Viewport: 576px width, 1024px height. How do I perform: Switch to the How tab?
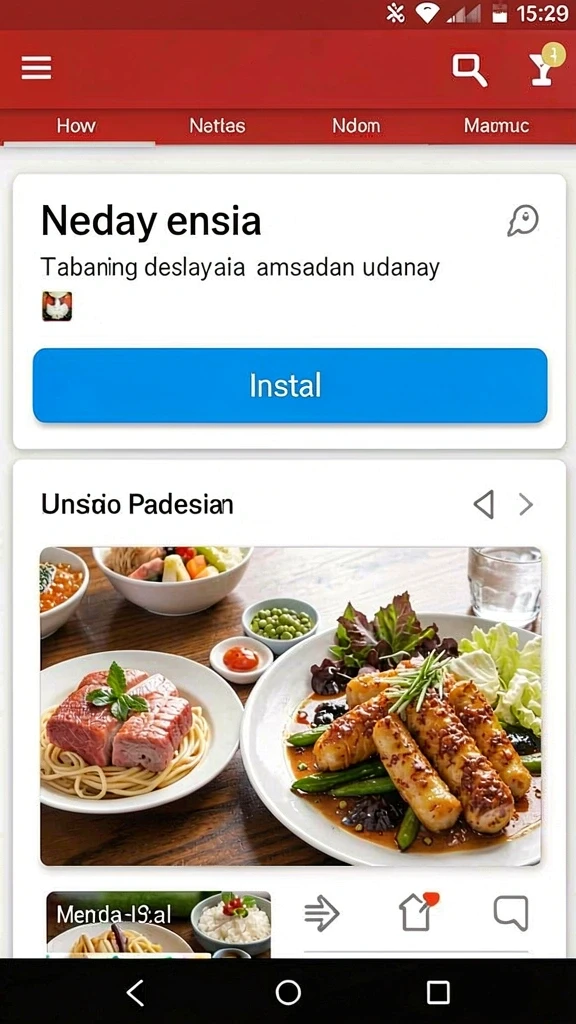(x=76, y=125)
